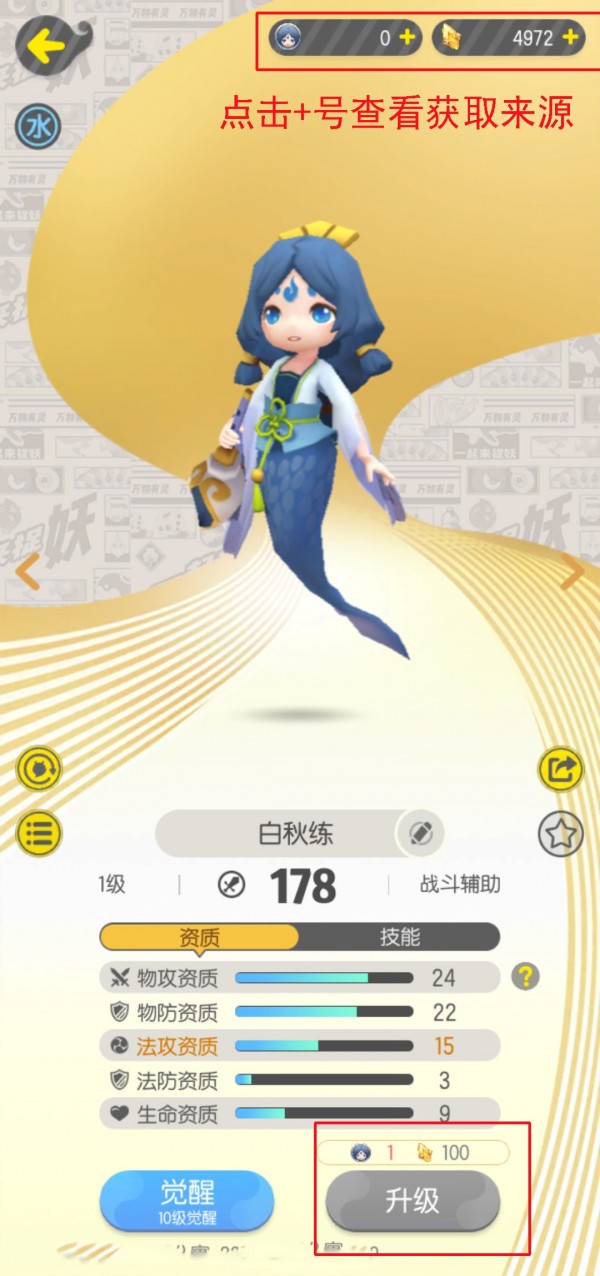The image size is (600, 1276).
Task: Tap the yellow circular swap icon
Action: tap(39, 769)
